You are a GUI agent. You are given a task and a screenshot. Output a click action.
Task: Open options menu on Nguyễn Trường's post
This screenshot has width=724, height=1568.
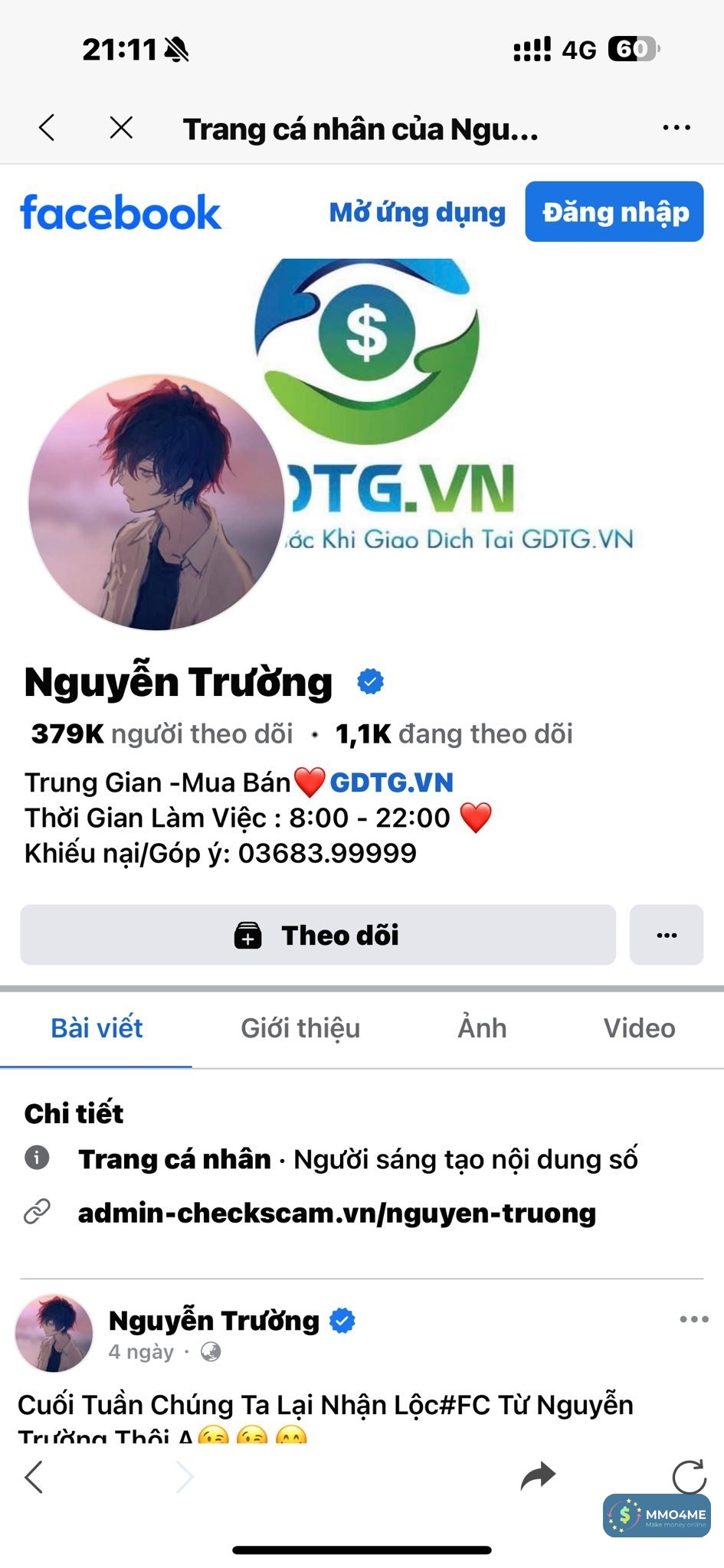(693, 1319)
